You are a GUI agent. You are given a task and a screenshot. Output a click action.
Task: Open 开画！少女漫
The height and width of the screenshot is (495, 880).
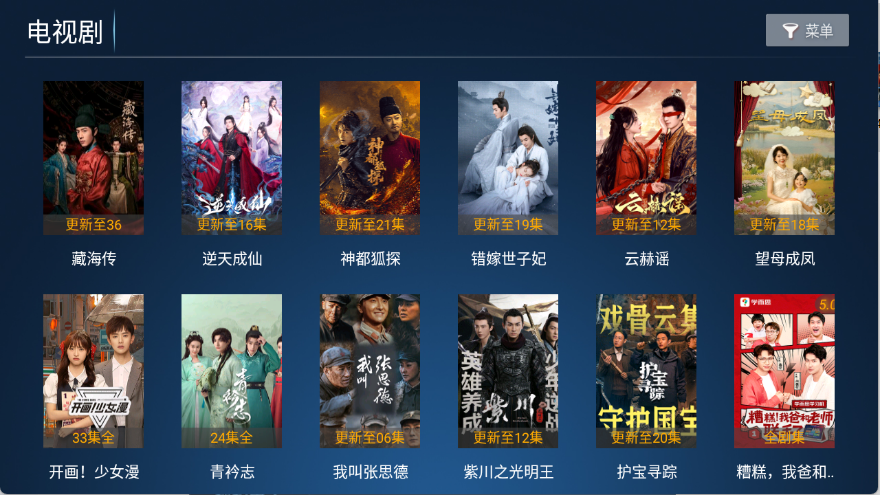(93, 370)
